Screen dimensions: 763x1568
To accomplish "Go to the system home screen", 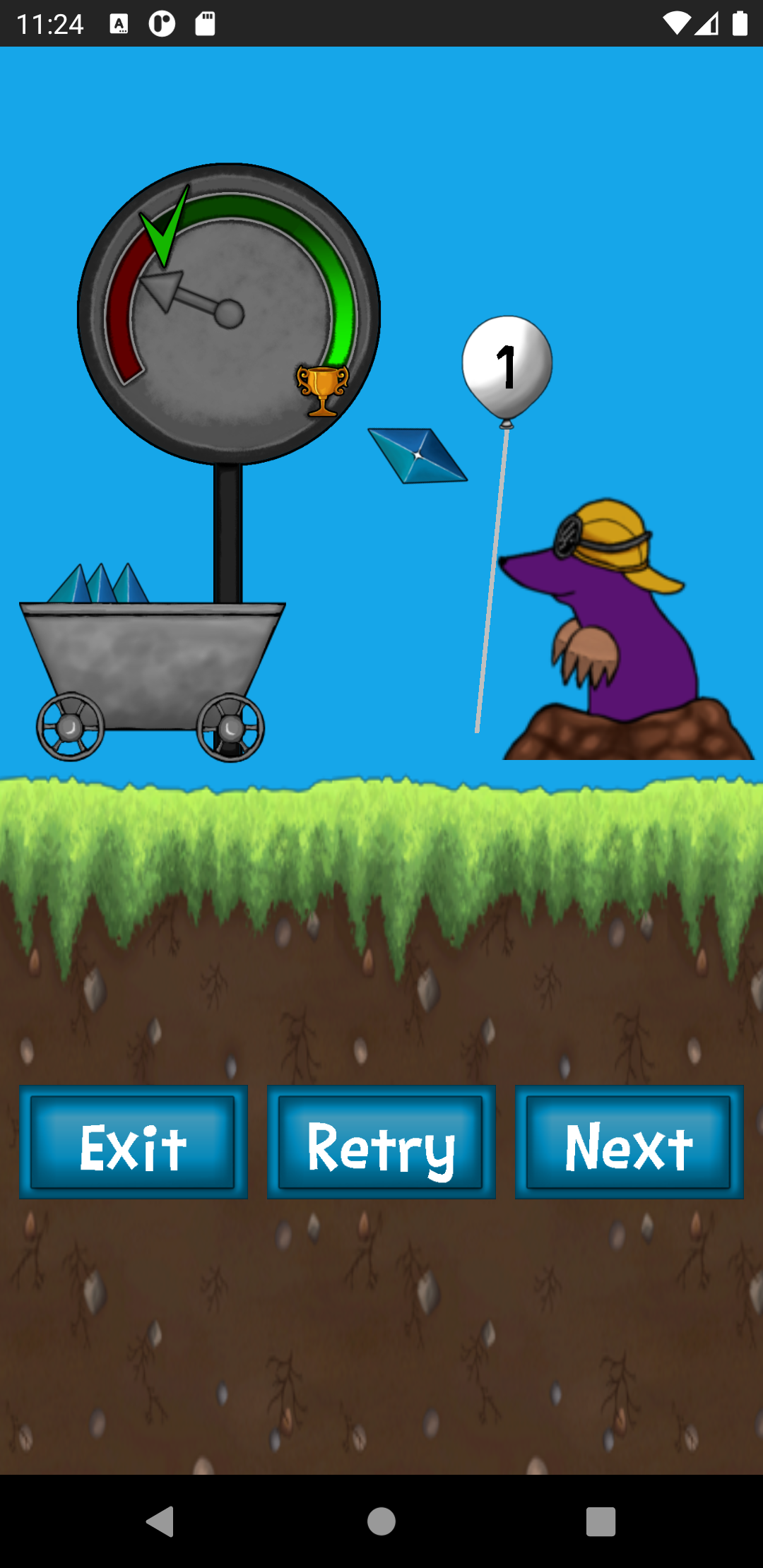I will tap(381, 1521).
